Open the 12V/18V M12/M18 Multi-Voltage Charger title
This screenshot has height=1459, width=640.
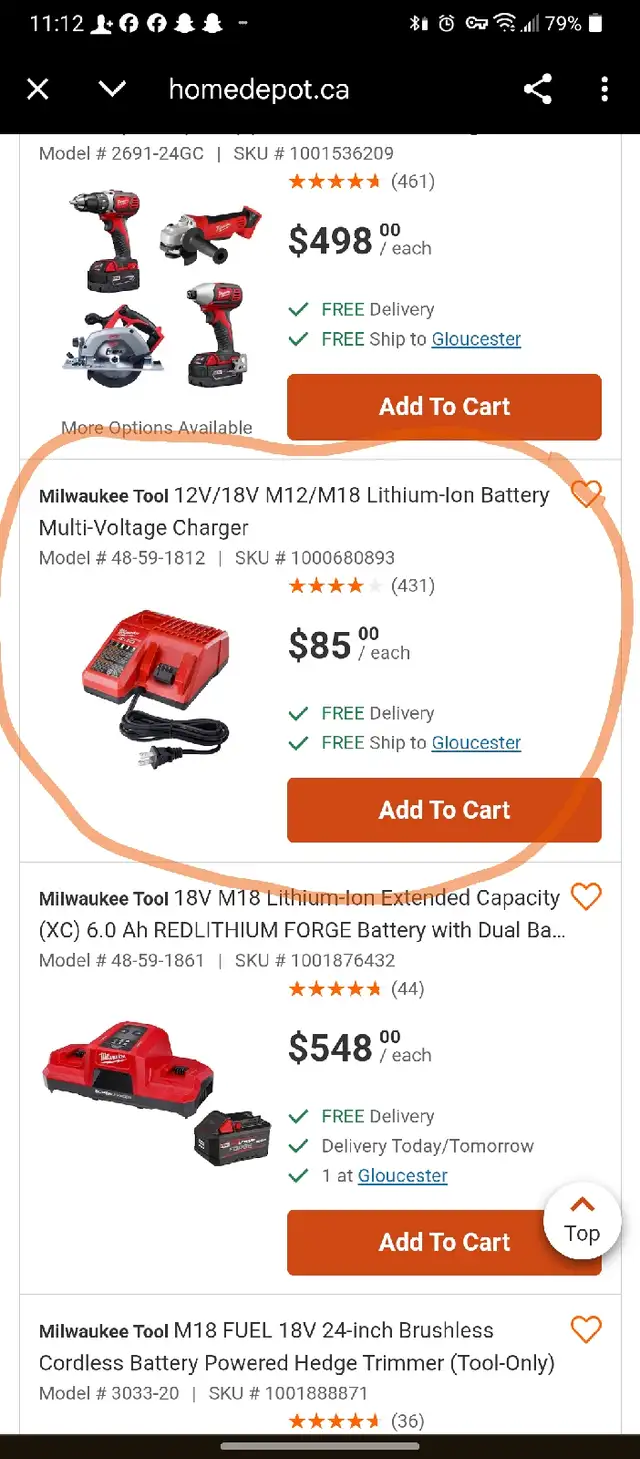coord(294,511)
